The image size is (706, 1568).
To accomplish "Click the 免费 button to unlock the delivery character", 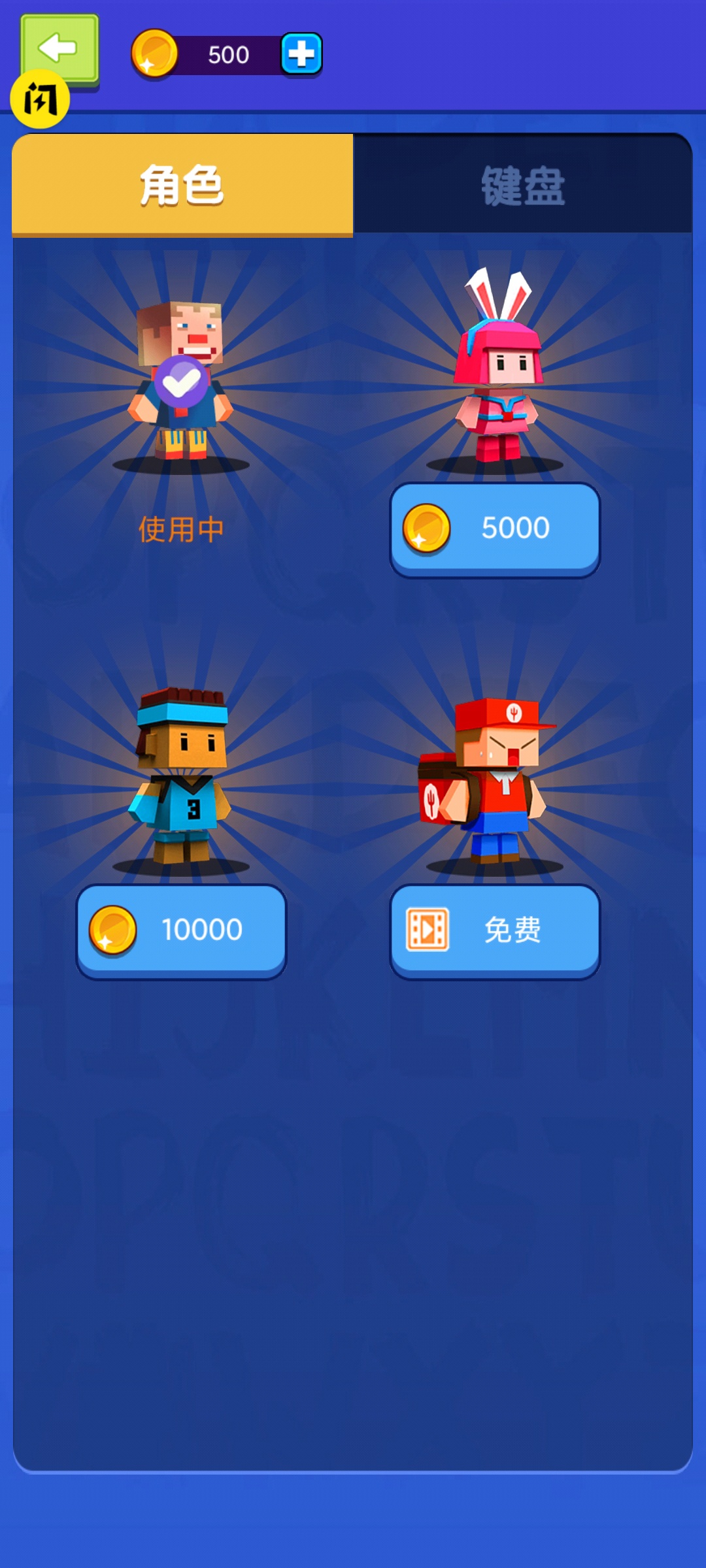I will [494, 930].
